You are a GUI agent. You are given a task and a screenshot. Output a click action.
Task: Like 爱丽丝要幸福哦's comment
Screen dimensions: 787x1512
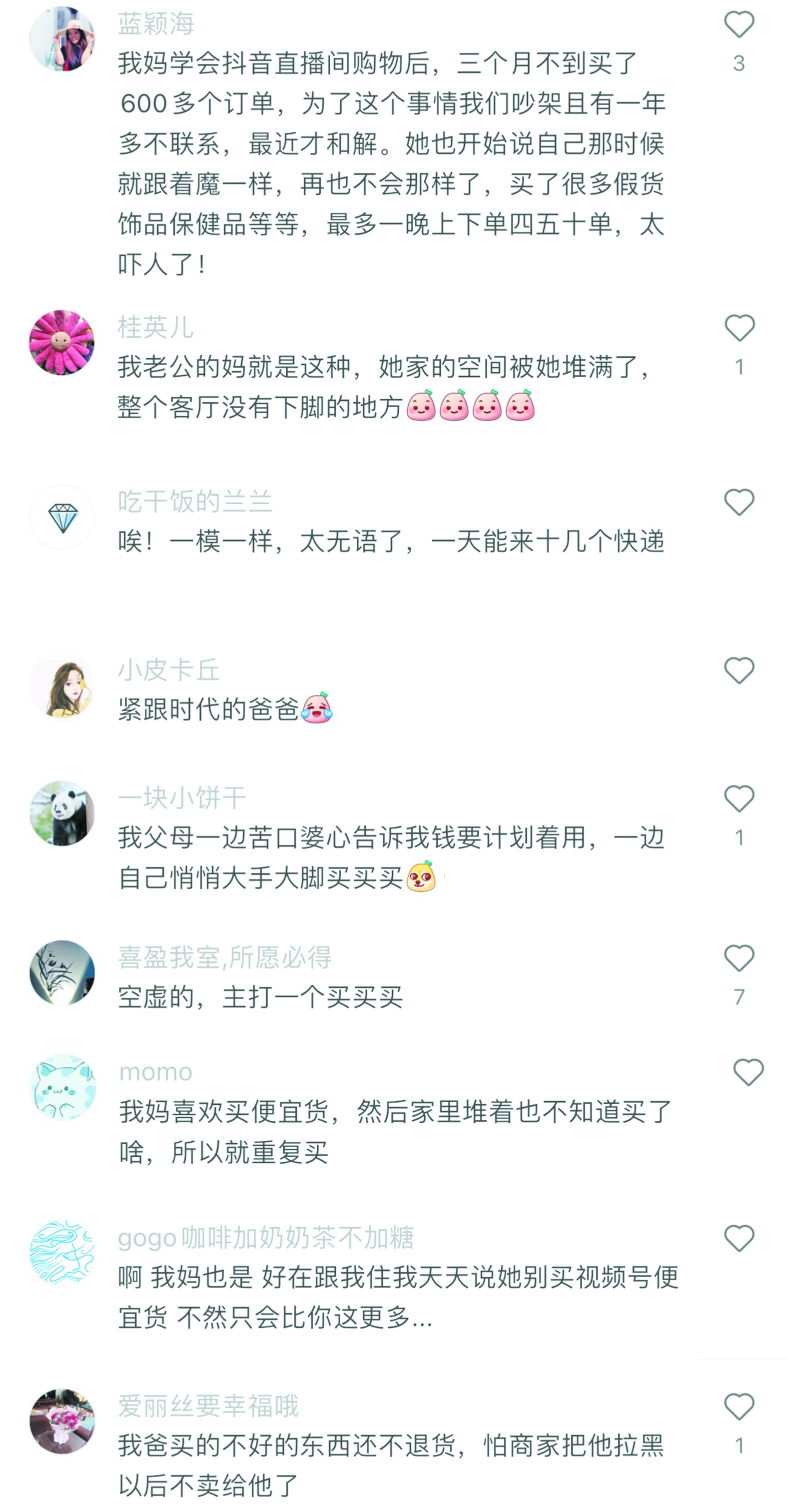pyautogui.click(x=739, y=1408)
